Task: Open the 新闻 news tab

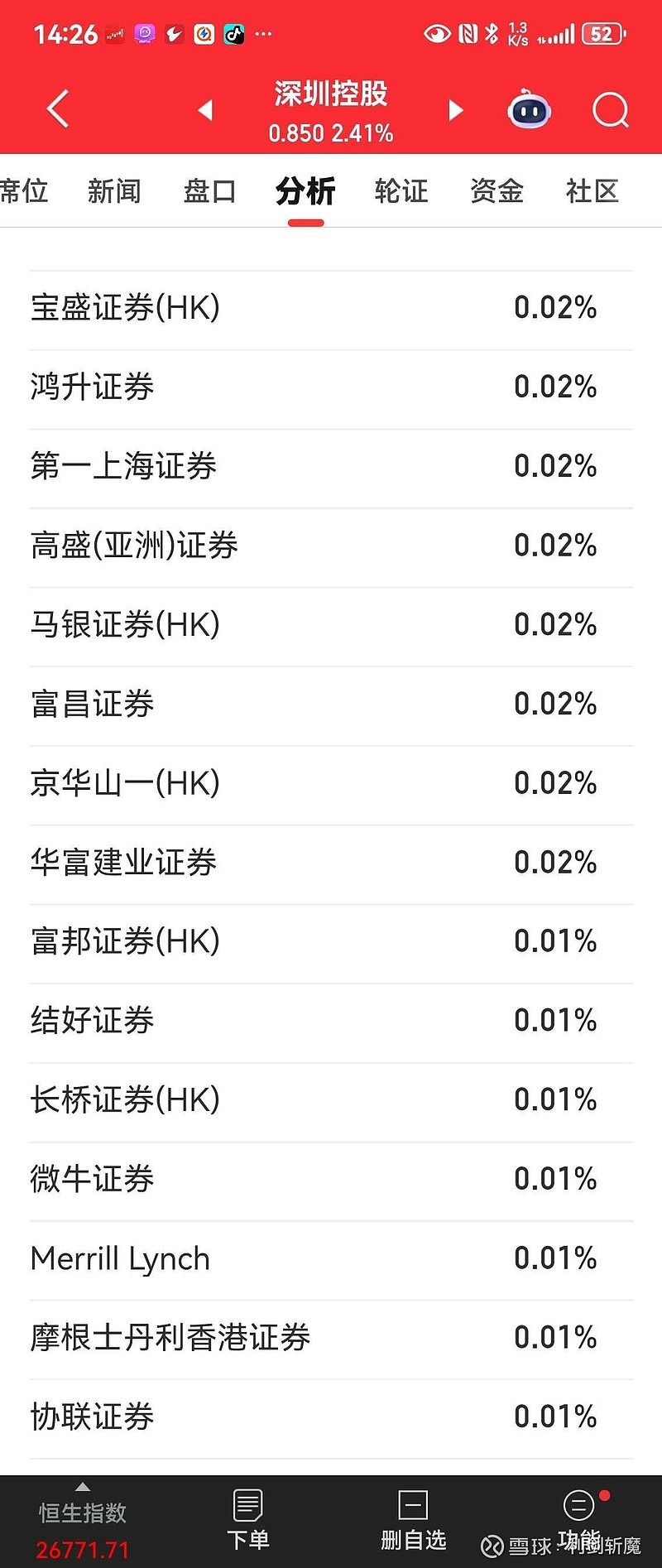Action: 114,191
